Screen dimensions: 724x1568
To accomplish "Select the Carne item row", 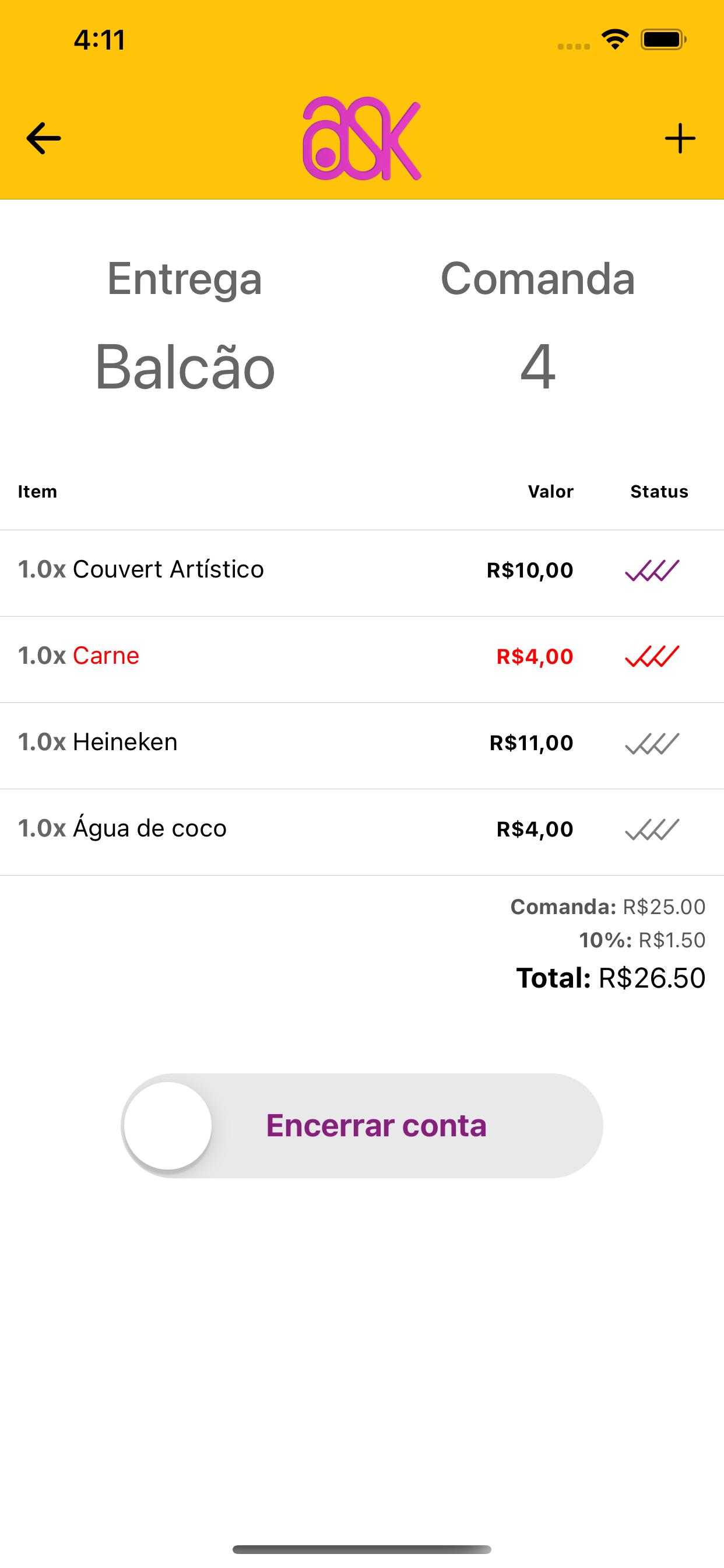I will pyautogui.click(x=362, y=659).
